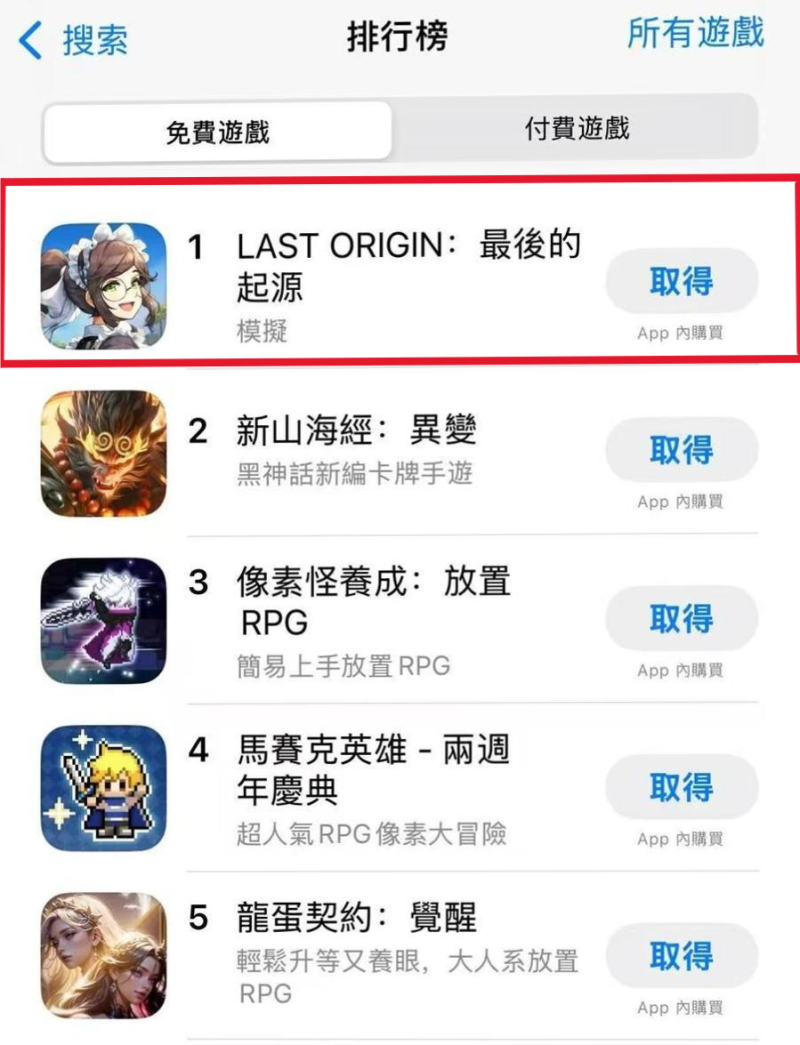Switch to the 付費遊戲 tab
The width and height of the screenshot is (800, 1045).
click(x=576, y=128)
